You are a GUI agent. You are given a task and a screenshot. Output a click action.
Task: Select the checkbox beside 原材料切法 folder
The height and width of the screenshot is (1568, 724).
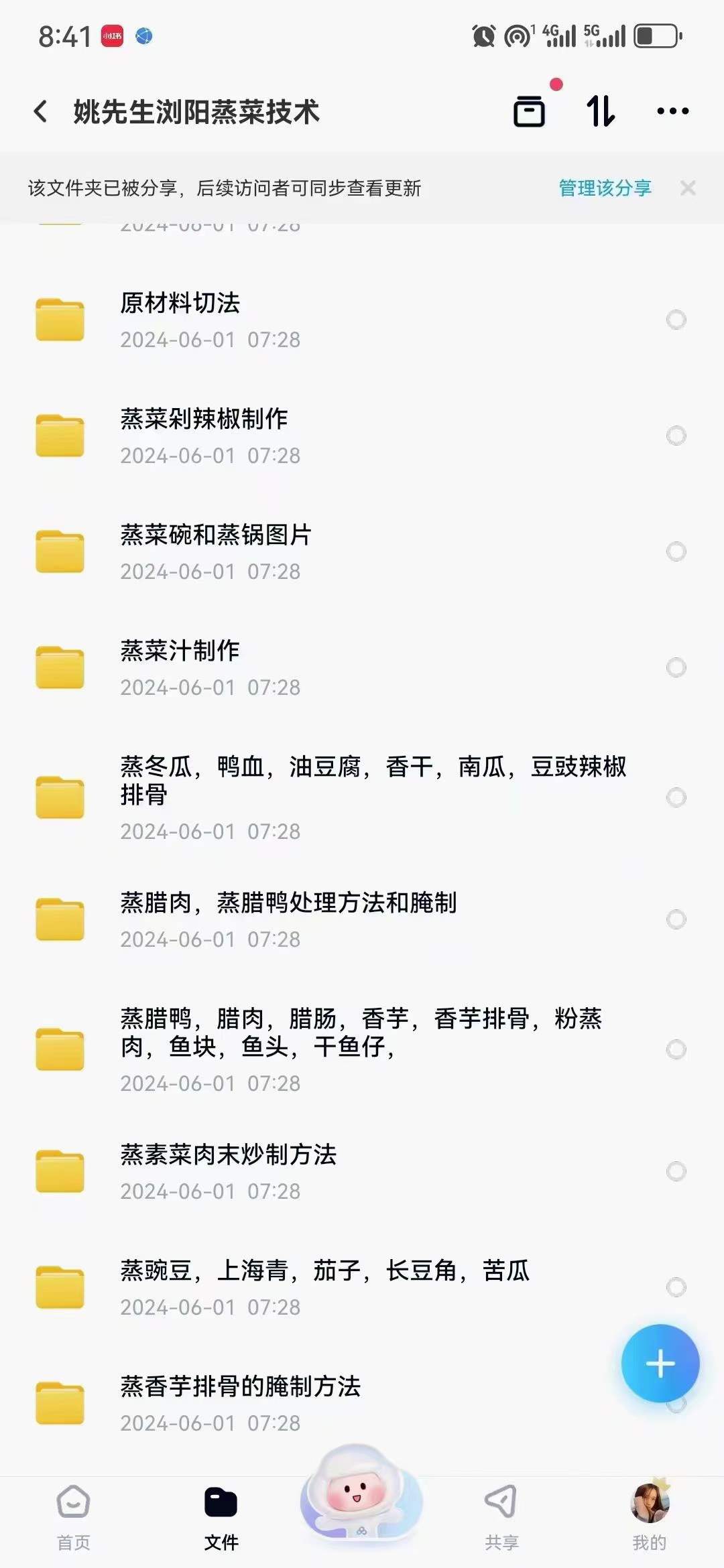click(x=677, y=320)
